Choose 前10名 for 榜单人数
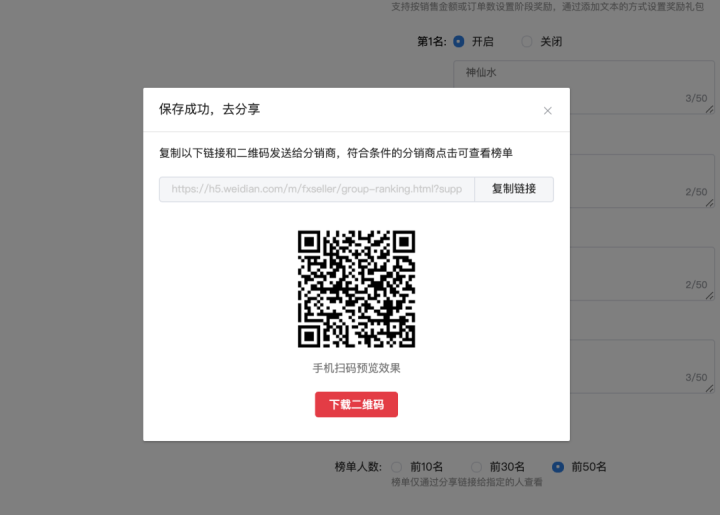The image size is (720, 515). pyautogui.click(x=396, y=466)
